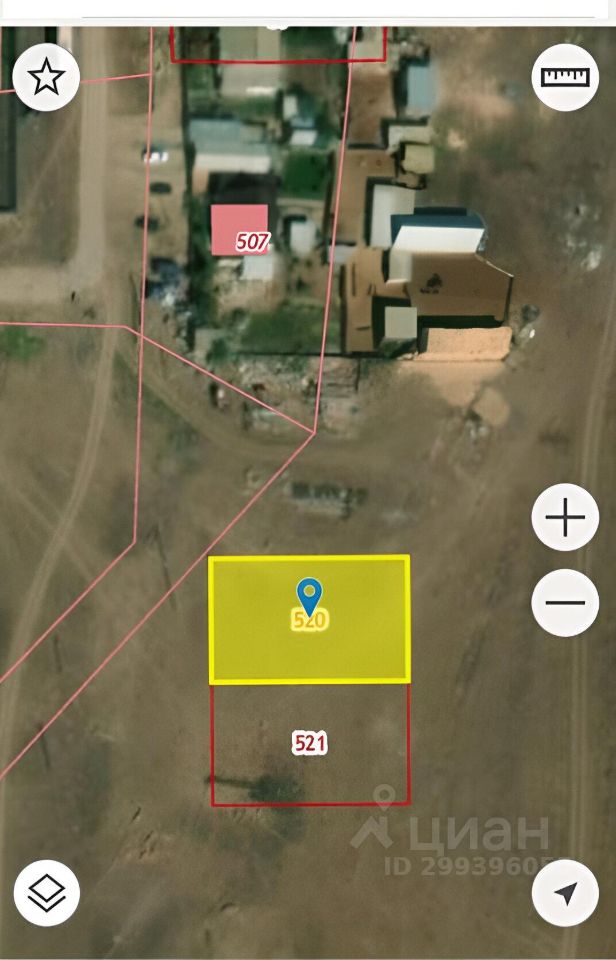Add this parcel to favorites with the star

[x=46, y=77]
